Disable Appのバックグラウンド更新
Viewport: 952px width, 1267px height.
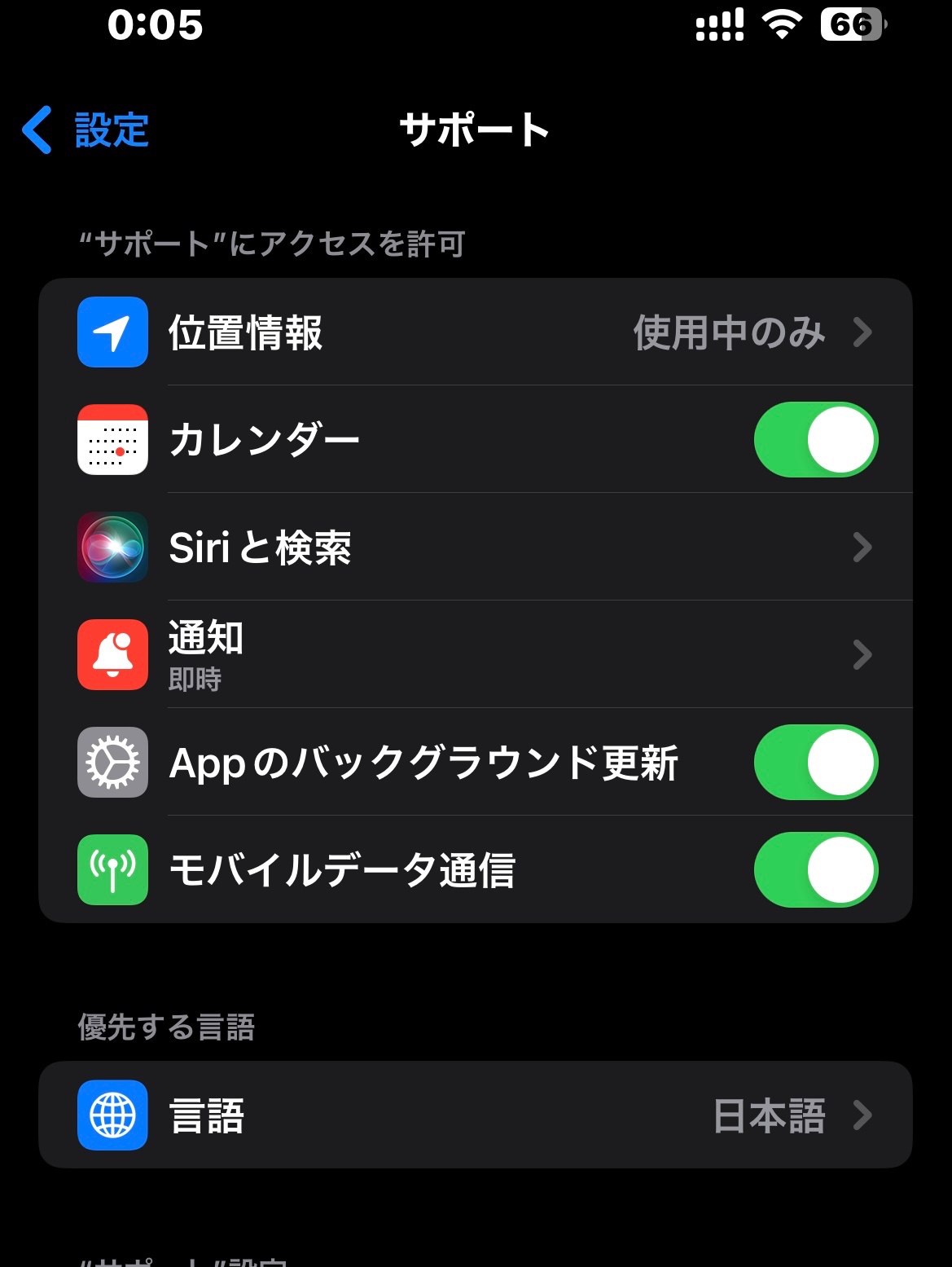pyautogui.click(x=815, y=763)
